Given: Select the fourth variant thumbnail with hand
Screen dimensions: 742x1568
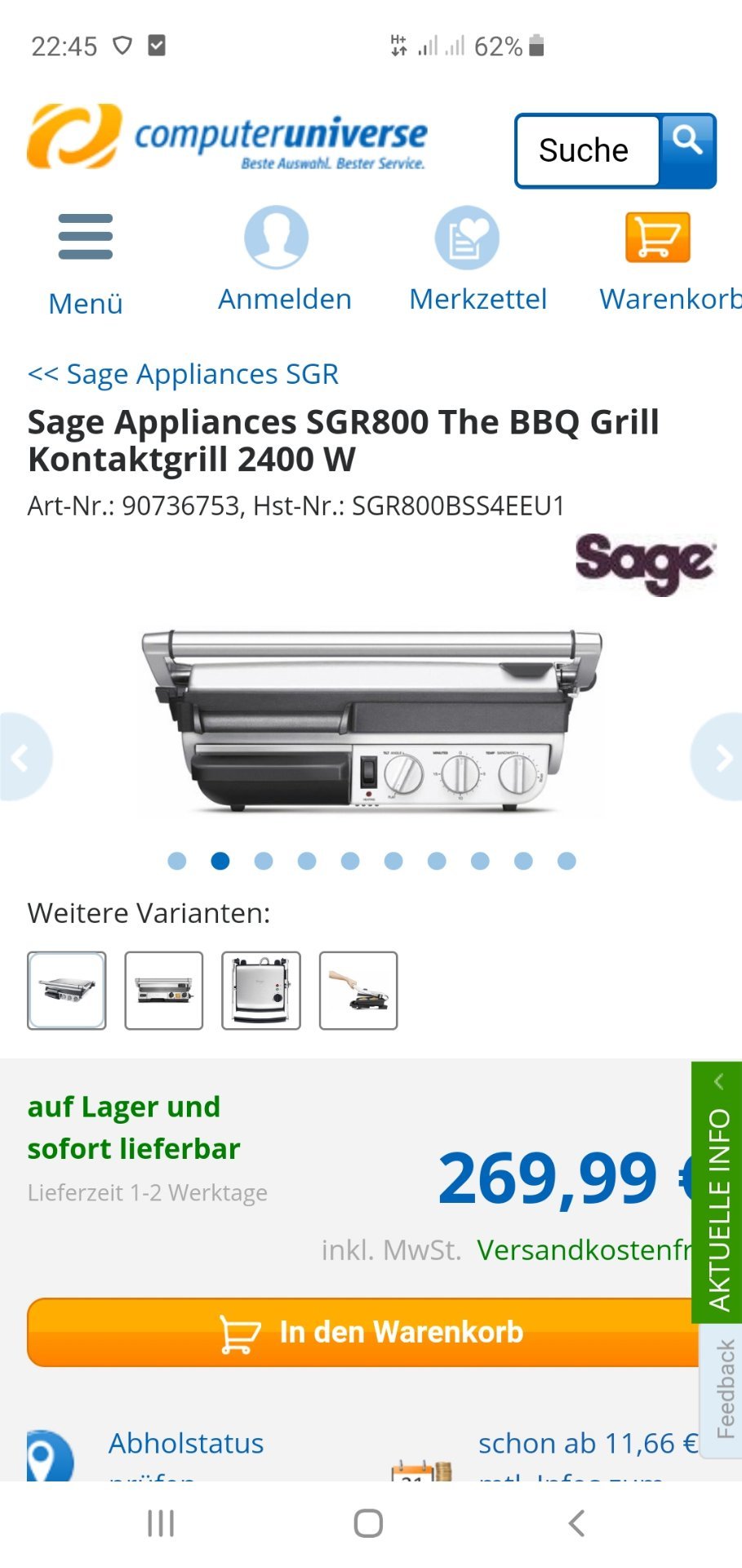Looking at the screenshot, I should [358, 990].
